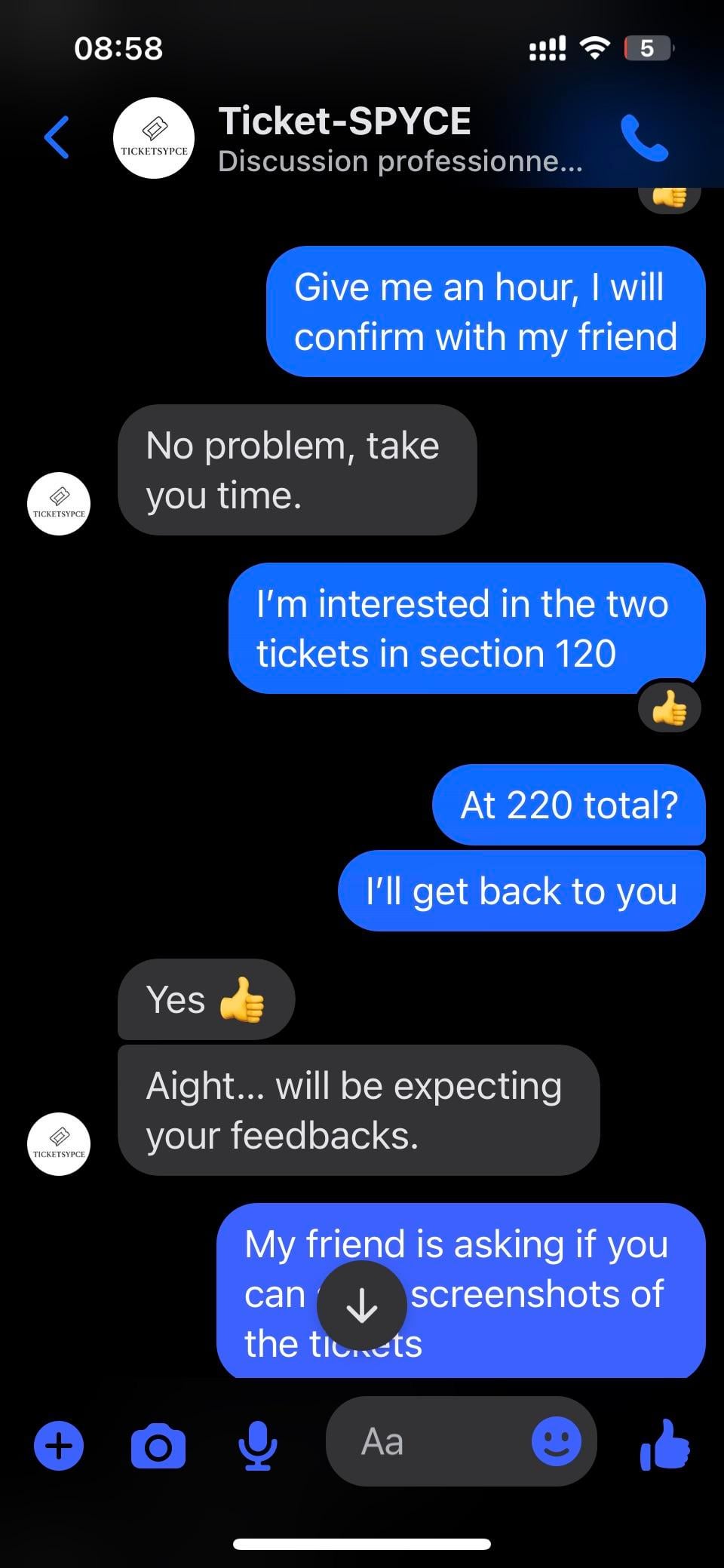Jump to the latest message with the down arrow
This screenshot has height=1568, width=724.
[x=362, y=1306]
